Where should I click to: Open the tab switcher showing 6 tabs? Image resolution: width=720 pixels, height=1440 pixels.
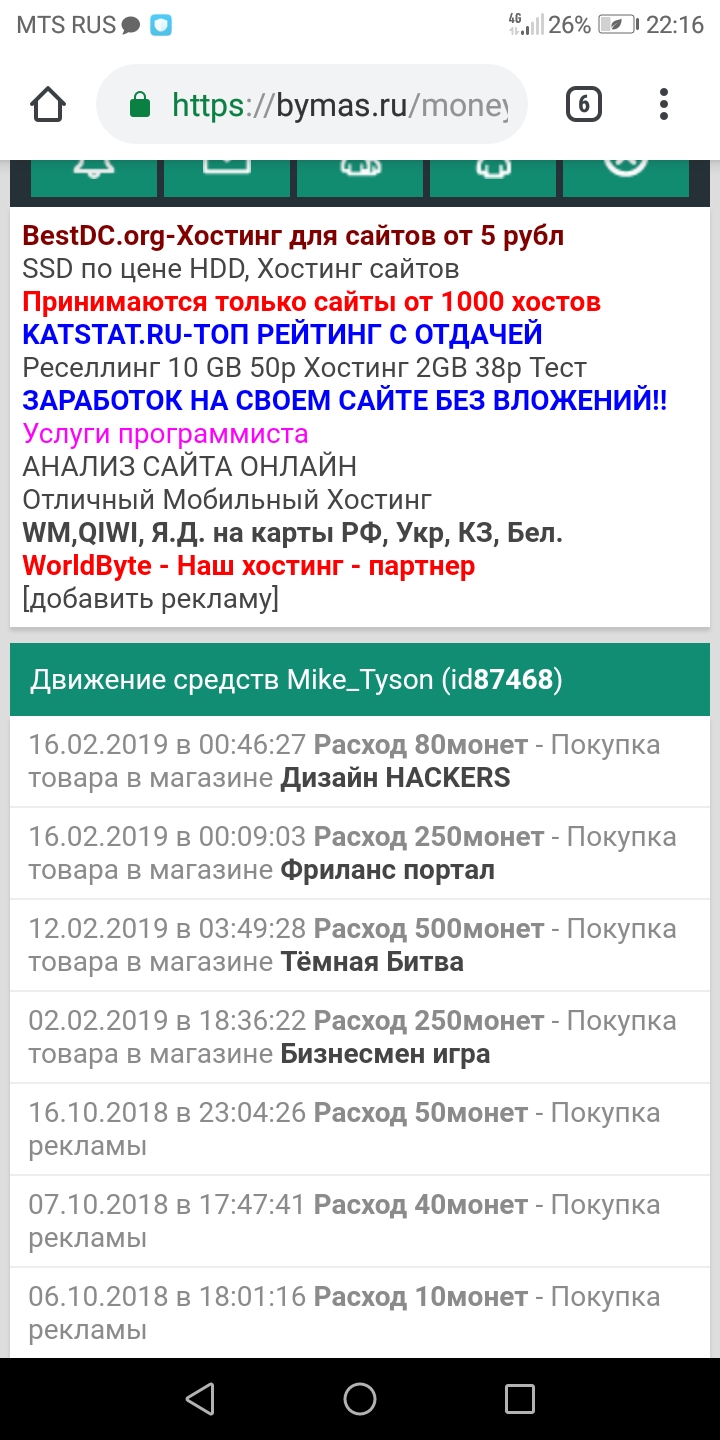click(584, 104)
